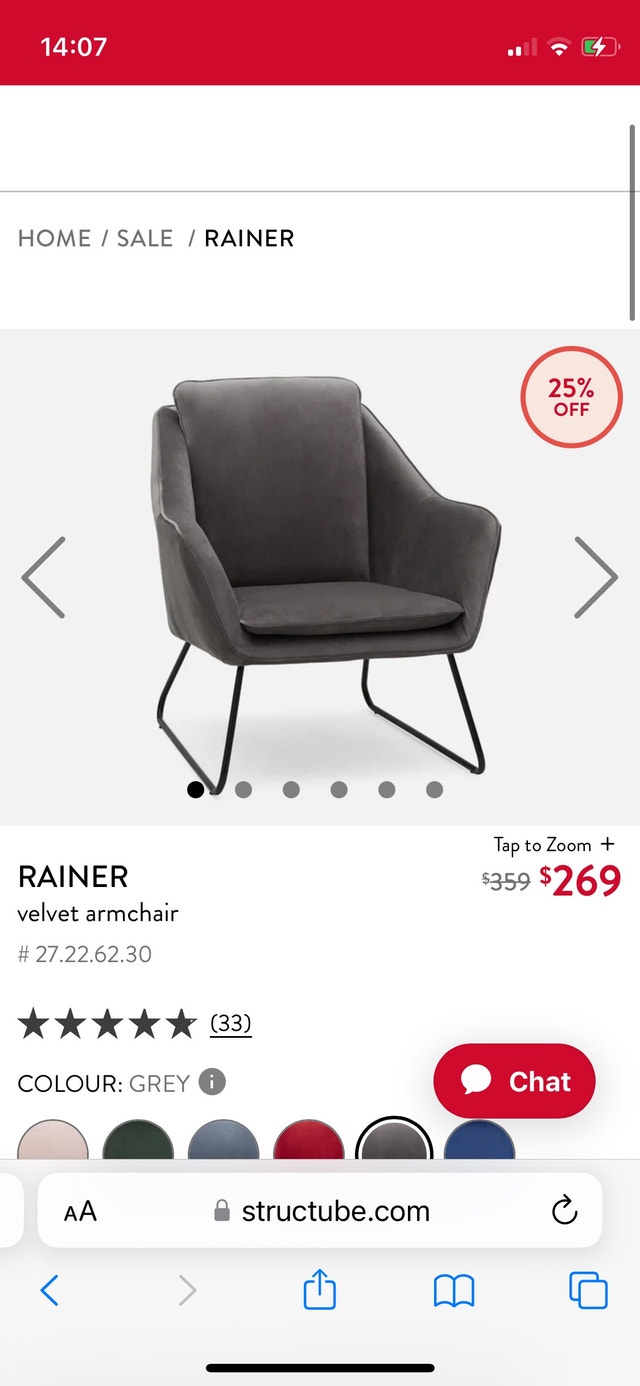
Task: Show the next product image
Action: tap(595, 577)
